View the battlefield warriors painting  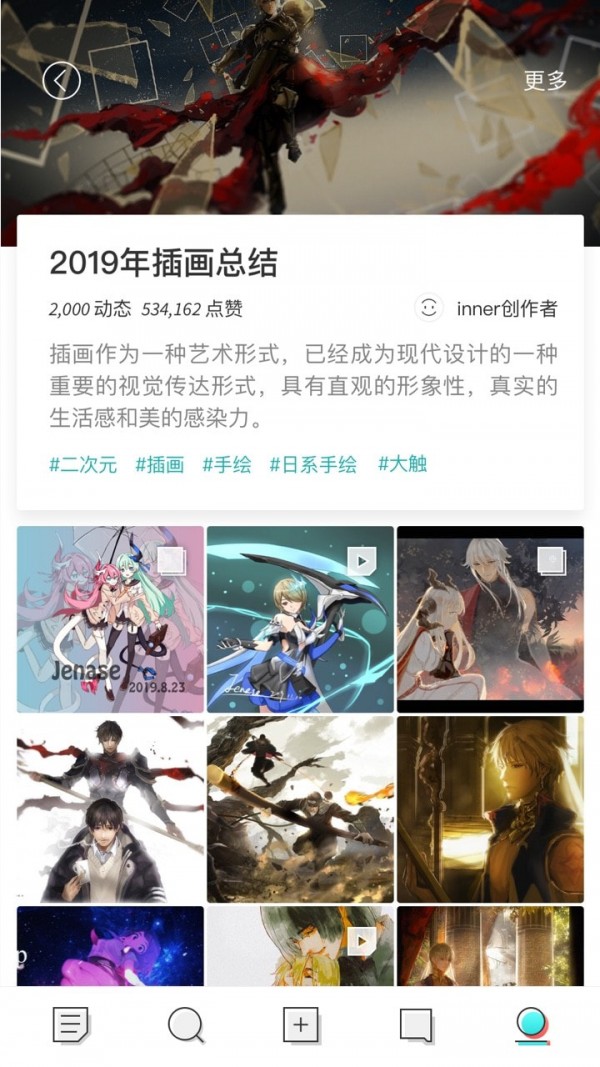300,808
